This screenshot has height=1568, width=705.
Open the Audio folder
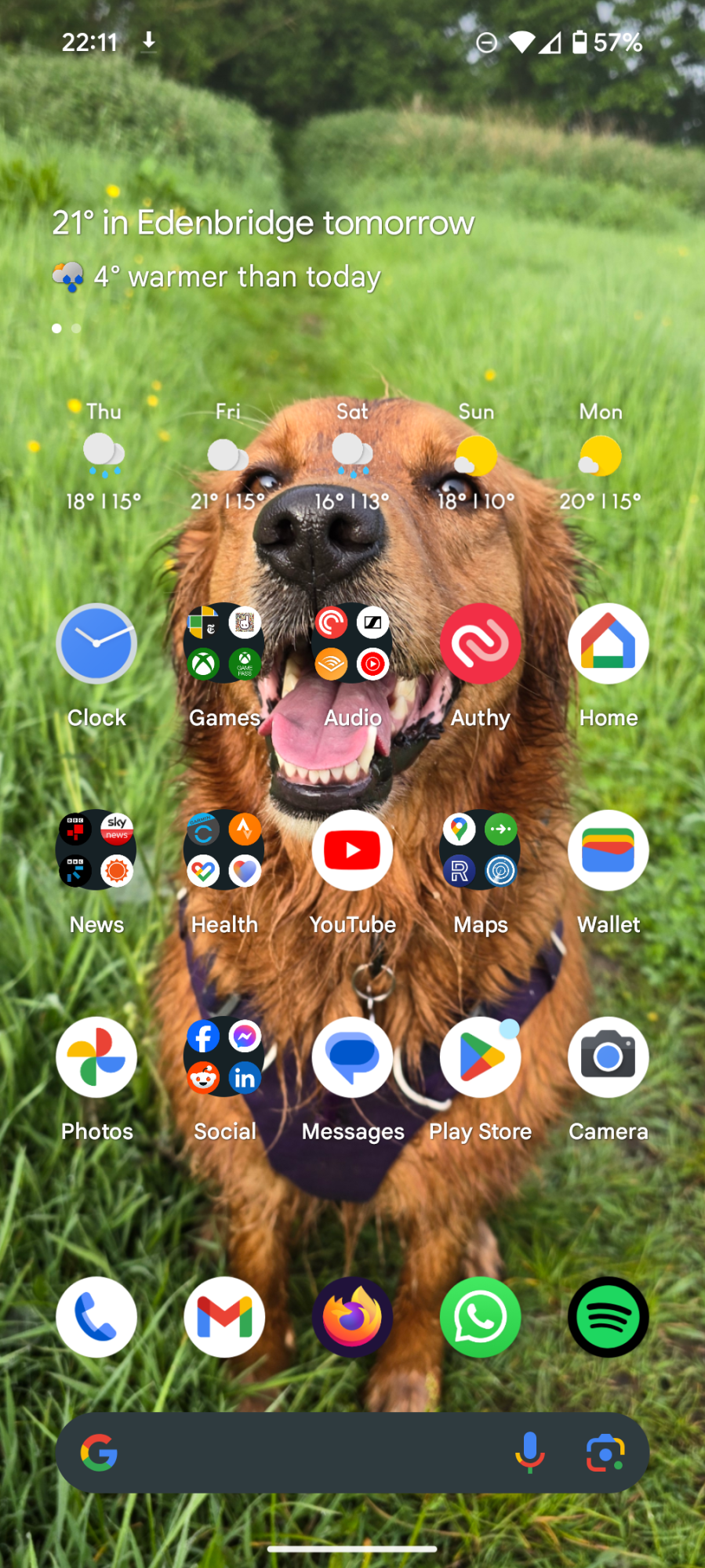click(352, 644)
